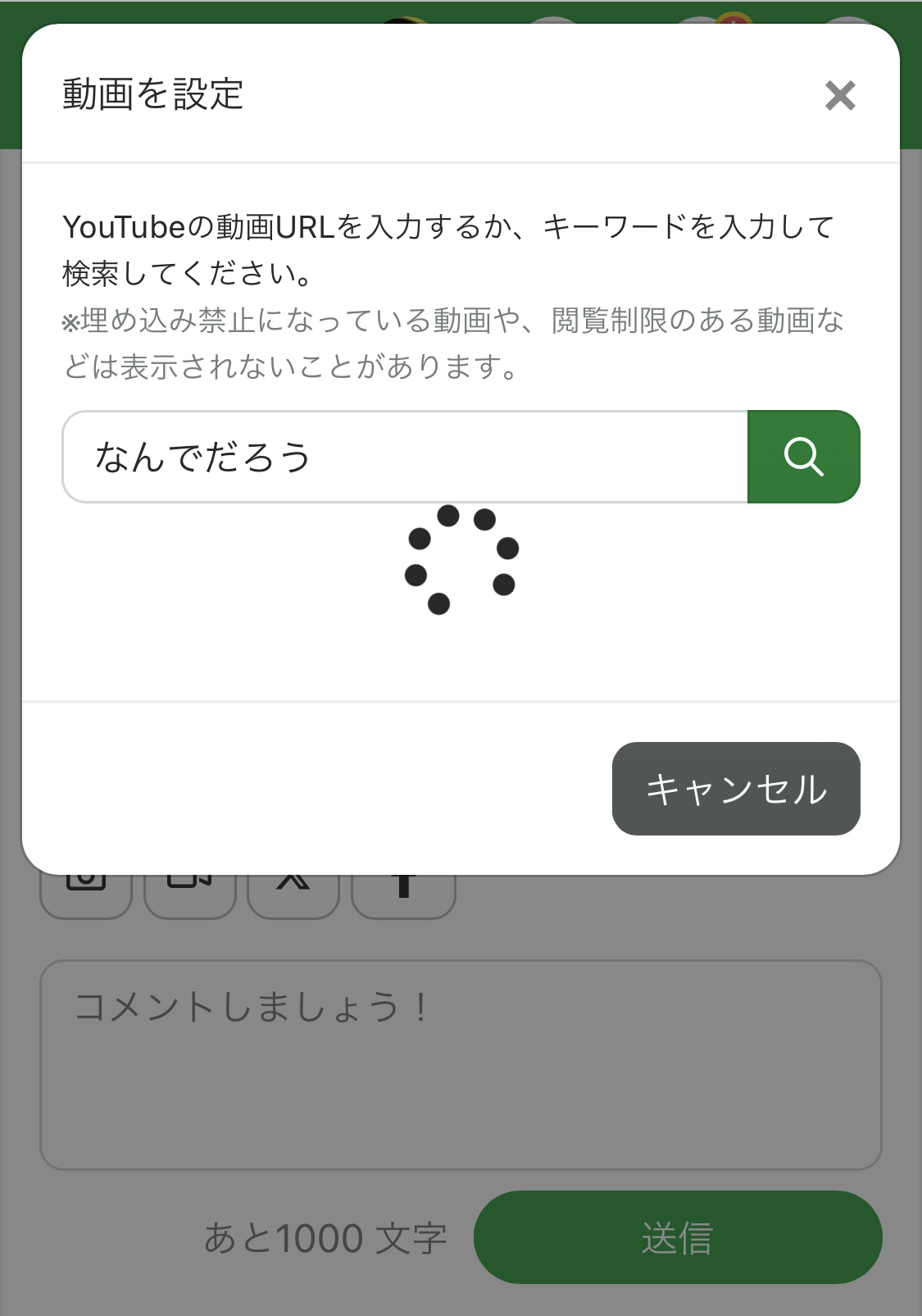Close the 動画を設定 dialog
Screen dimensions: 922x1316
click(840, 95)
